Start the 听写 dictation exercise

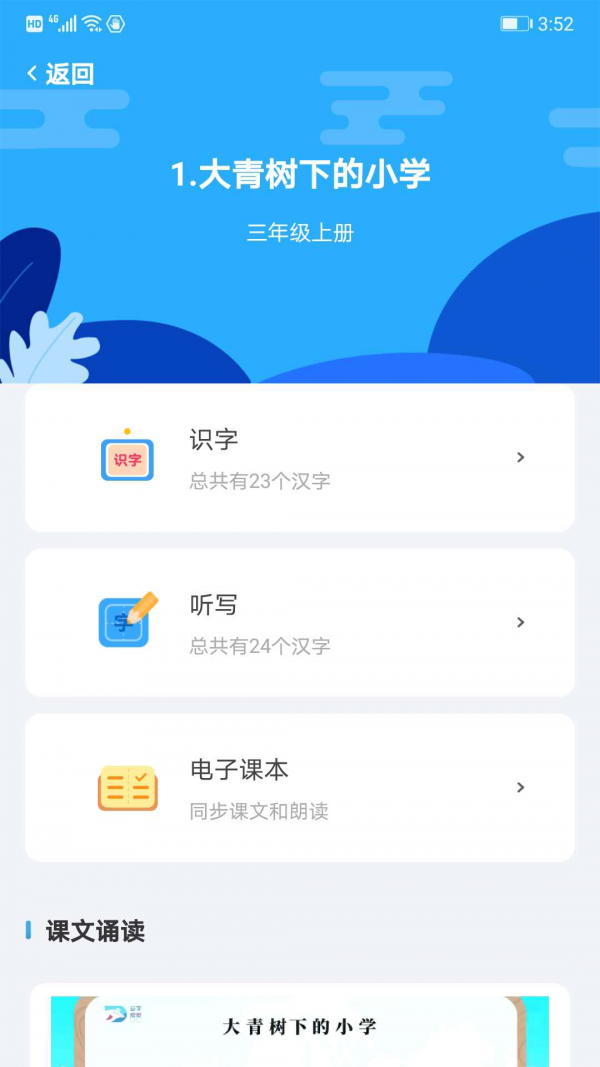(300, 622)
